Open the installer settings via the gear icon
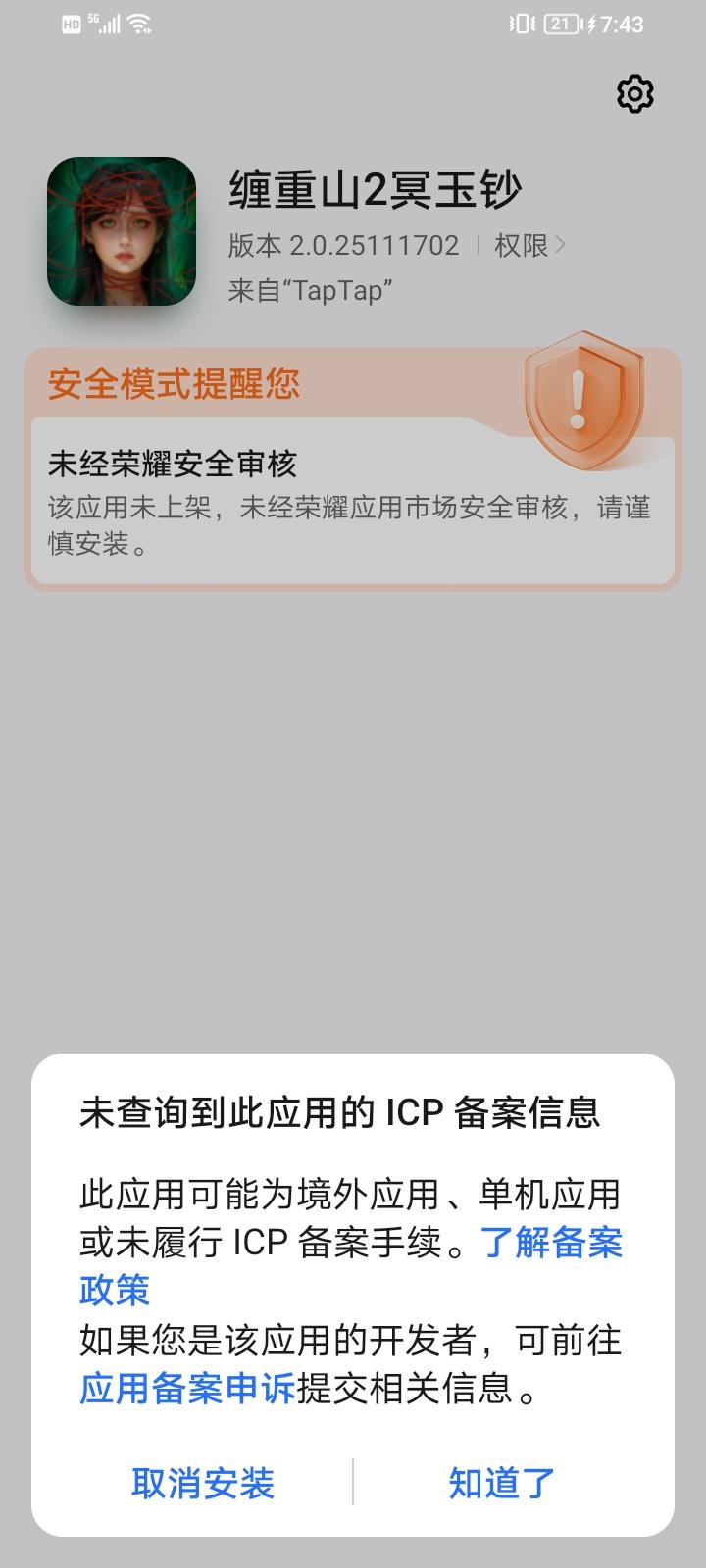Screen dimensions: 706x1568 (x=634, y=94)
